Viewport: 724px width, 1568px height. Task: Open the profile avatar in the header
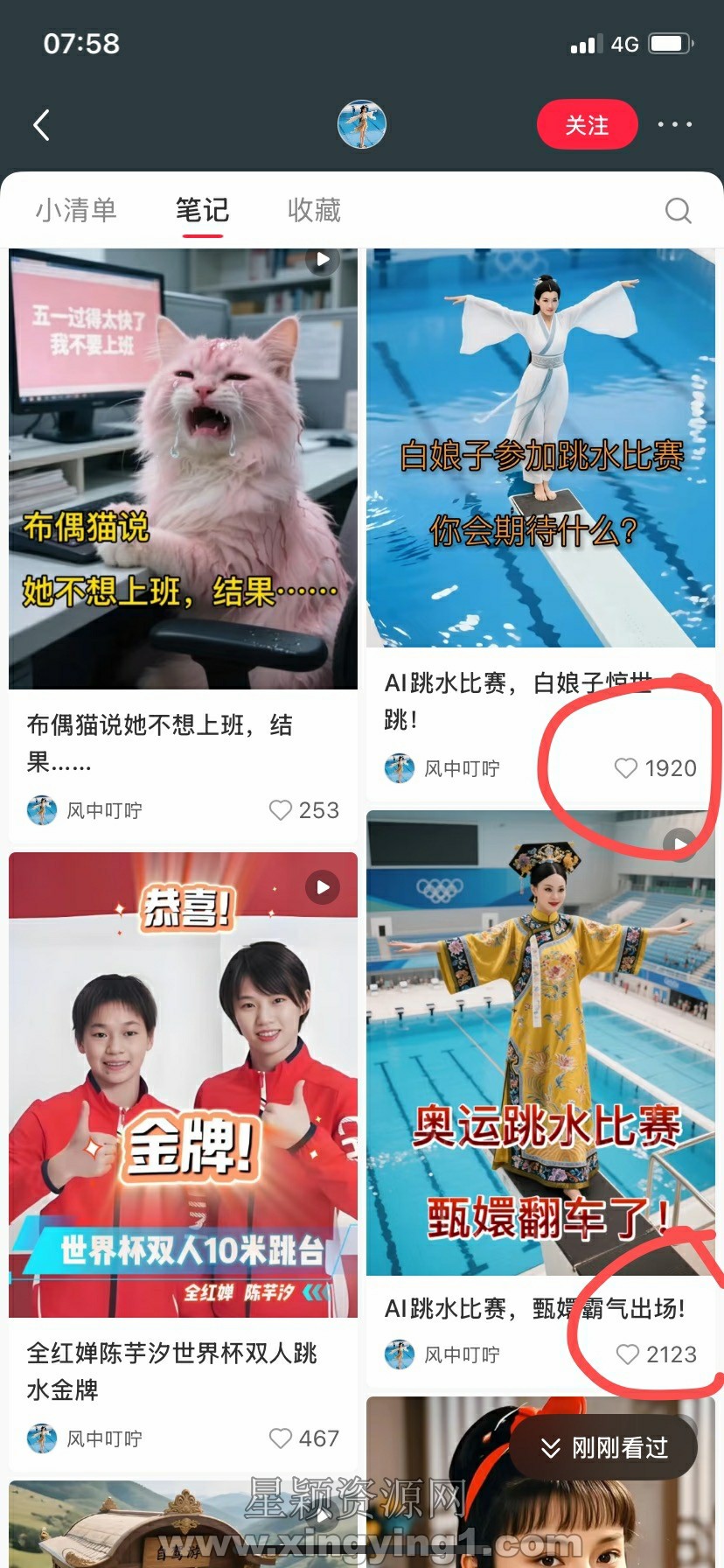[362, 124]
